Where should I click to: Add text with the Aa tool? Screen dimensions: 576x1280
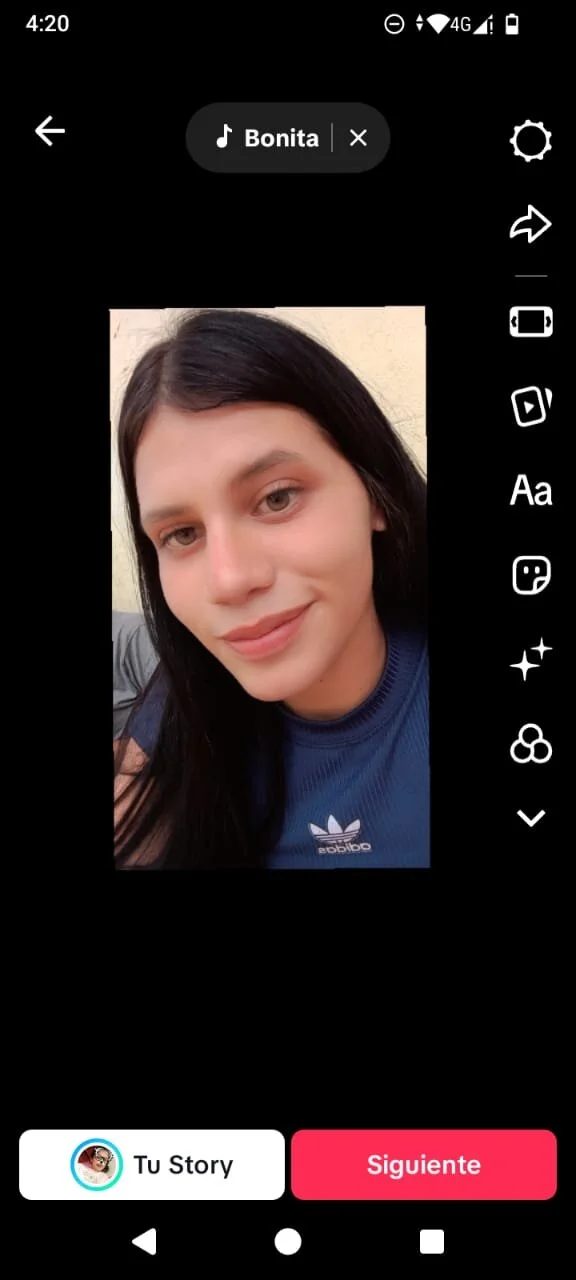click(x=531, y=490)
